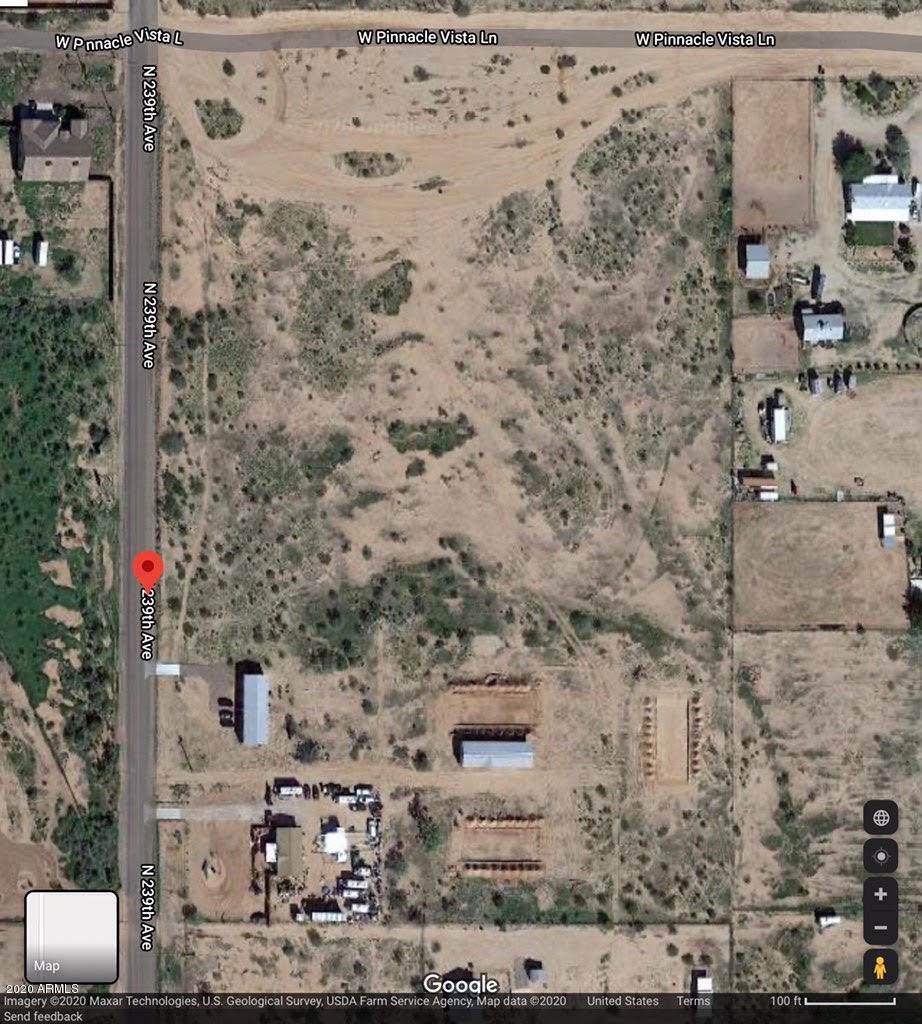922x1024 pixels.
Task: Toggle the globe view button
Action: (x=881, y=818)
